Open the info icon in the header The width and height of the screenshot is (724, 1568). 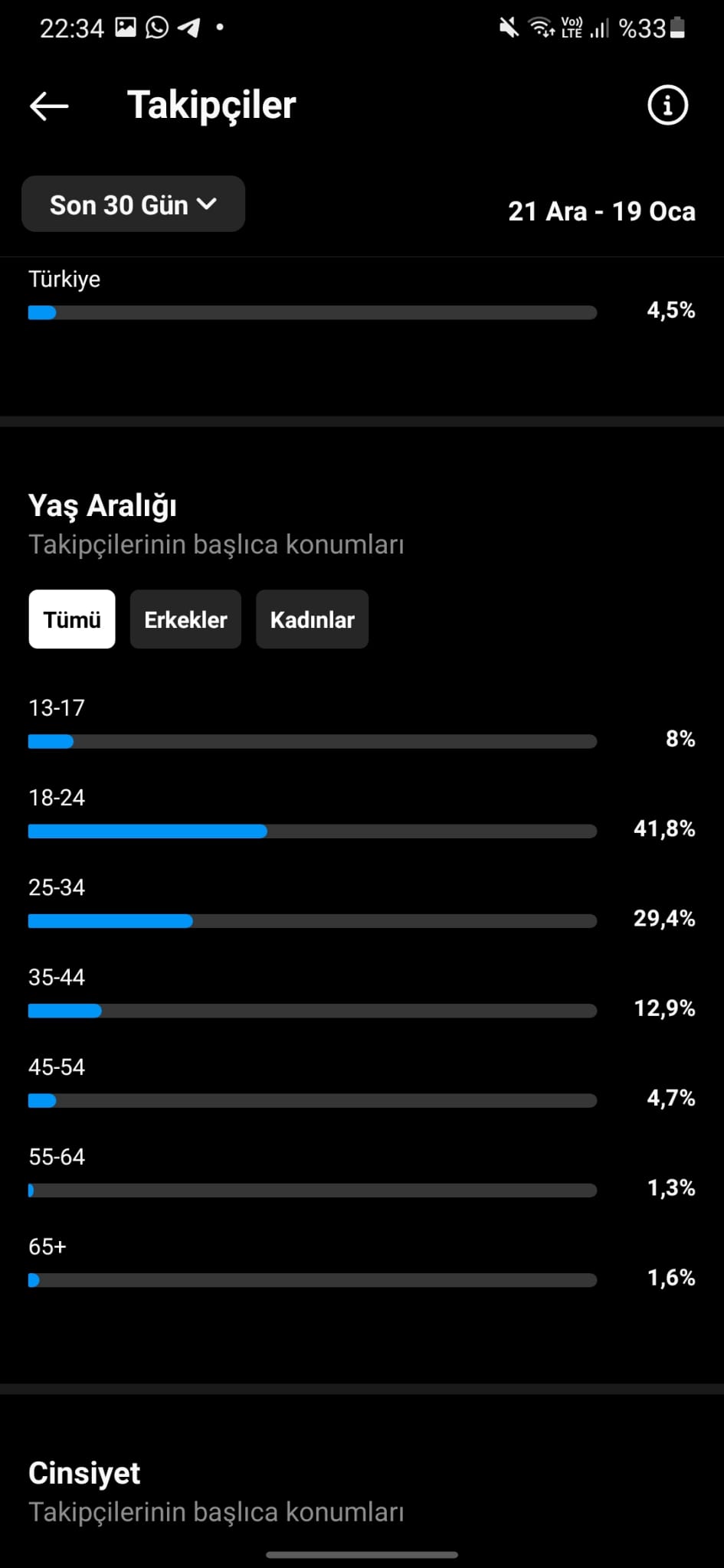click(x=667, y=105)
